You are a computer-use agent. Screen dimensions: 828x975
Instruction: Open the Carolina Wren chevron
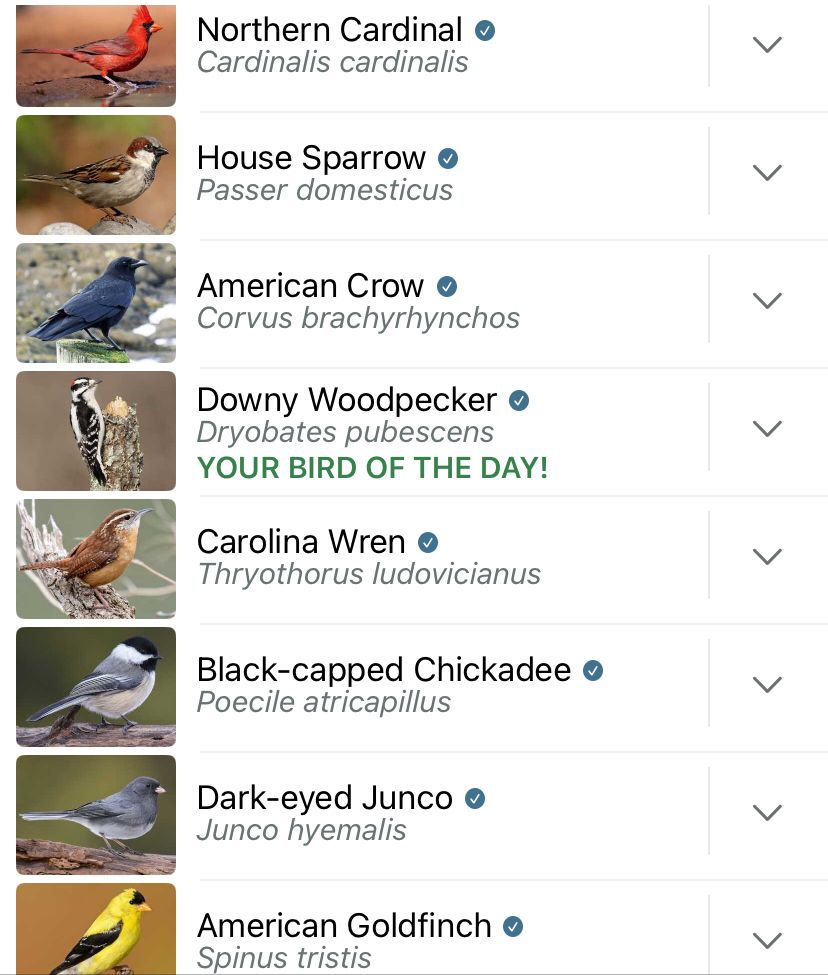[767, 556]
